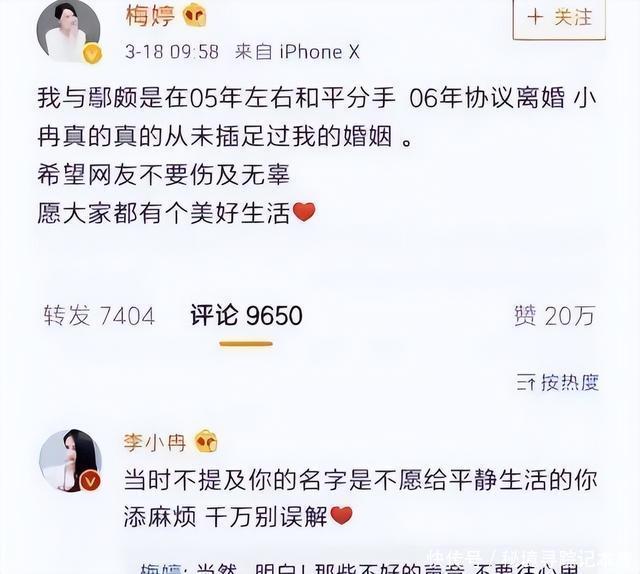Switch to the 转发 7404 tab
Image resolution: width=640 pixels, height=574 pixels.
pyautogui.click(x=99, y=316)
